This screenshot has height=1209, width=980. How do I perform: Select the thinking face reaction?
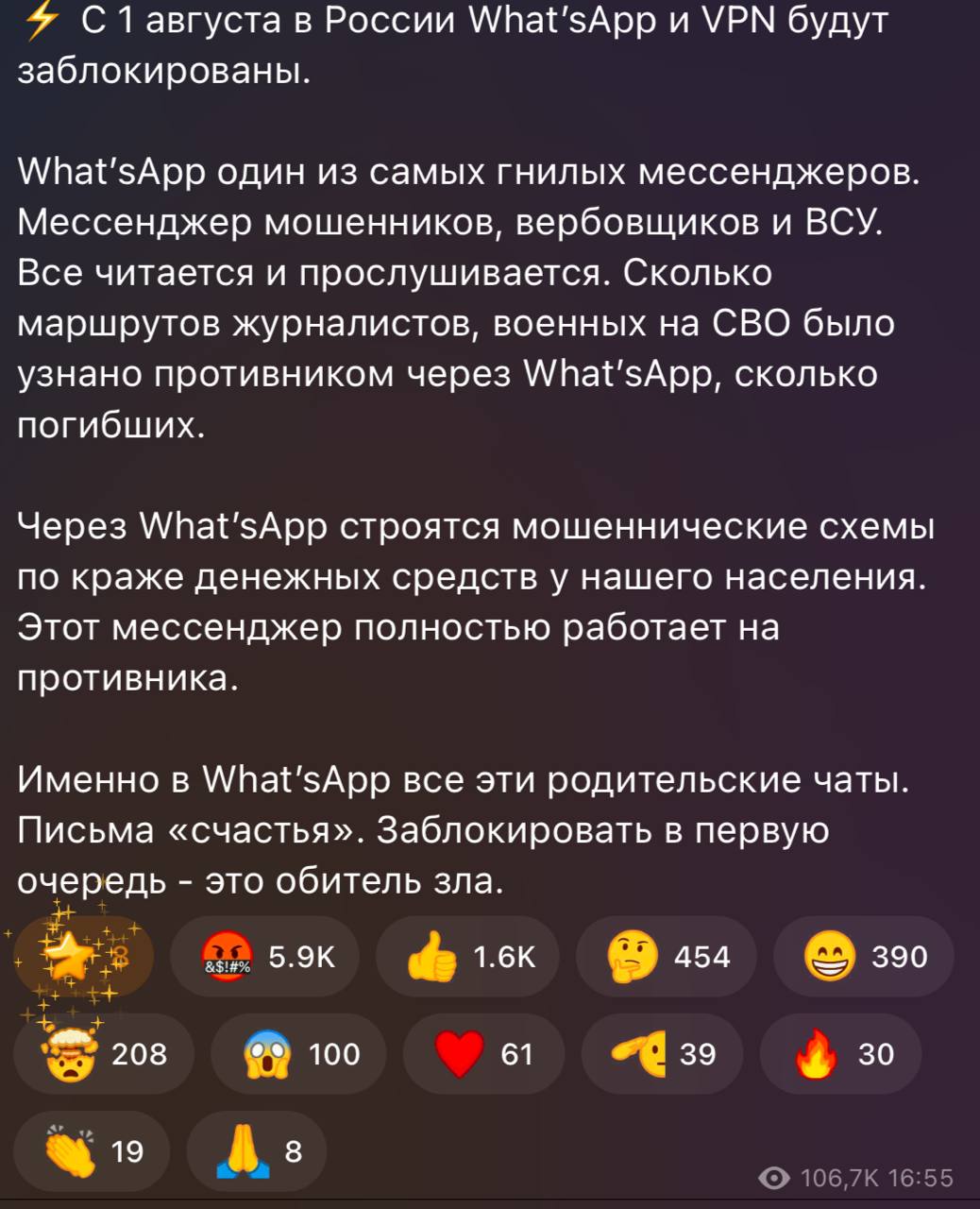pyautogui.click(x=667, y=957)
